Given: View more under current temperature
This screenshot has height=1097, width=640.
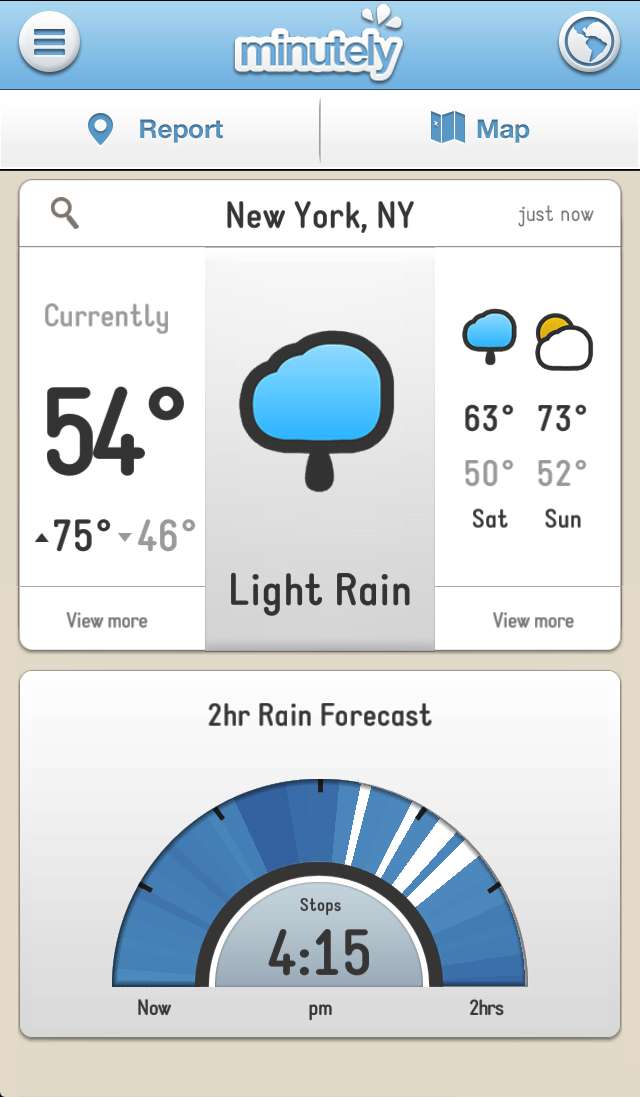Looking at the screenshot, I should [x=107, y=620].
